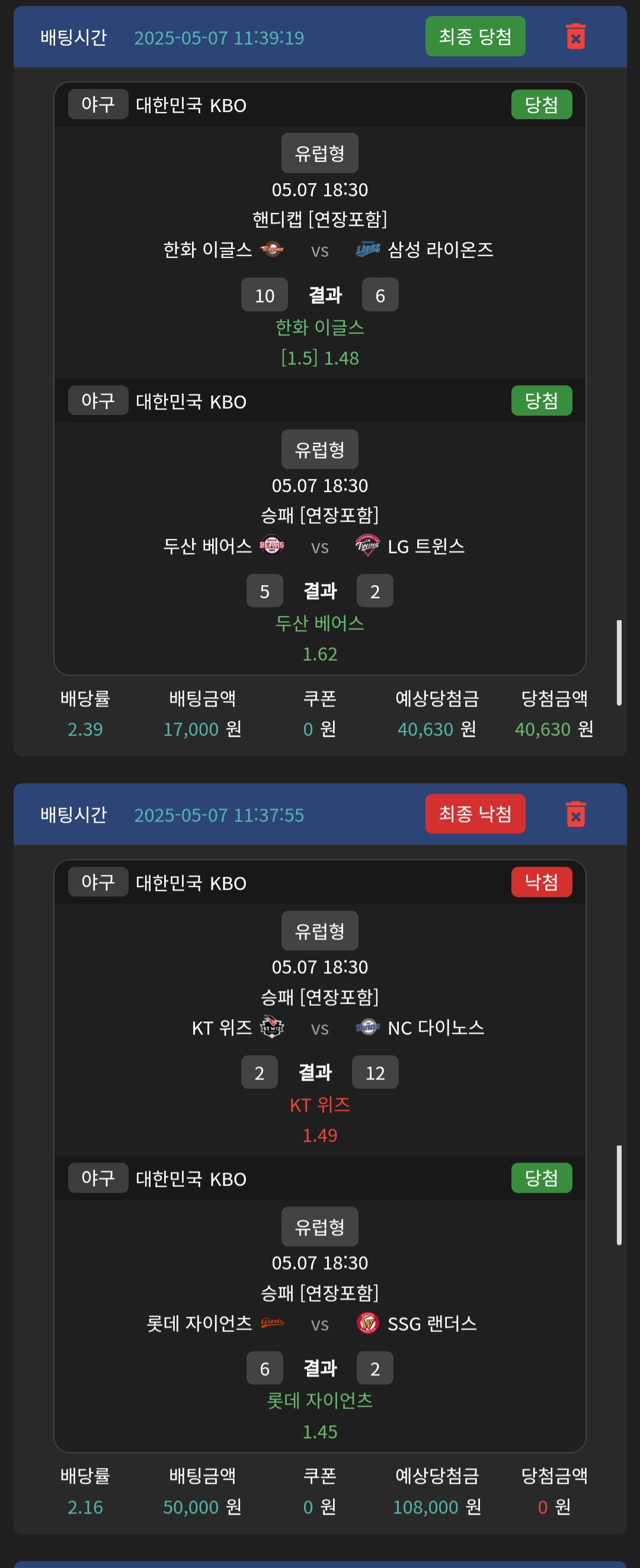This screenshot has width=640, height=1568.
Task: Delete the bet slip from 11:39:19
Action: 575,37
